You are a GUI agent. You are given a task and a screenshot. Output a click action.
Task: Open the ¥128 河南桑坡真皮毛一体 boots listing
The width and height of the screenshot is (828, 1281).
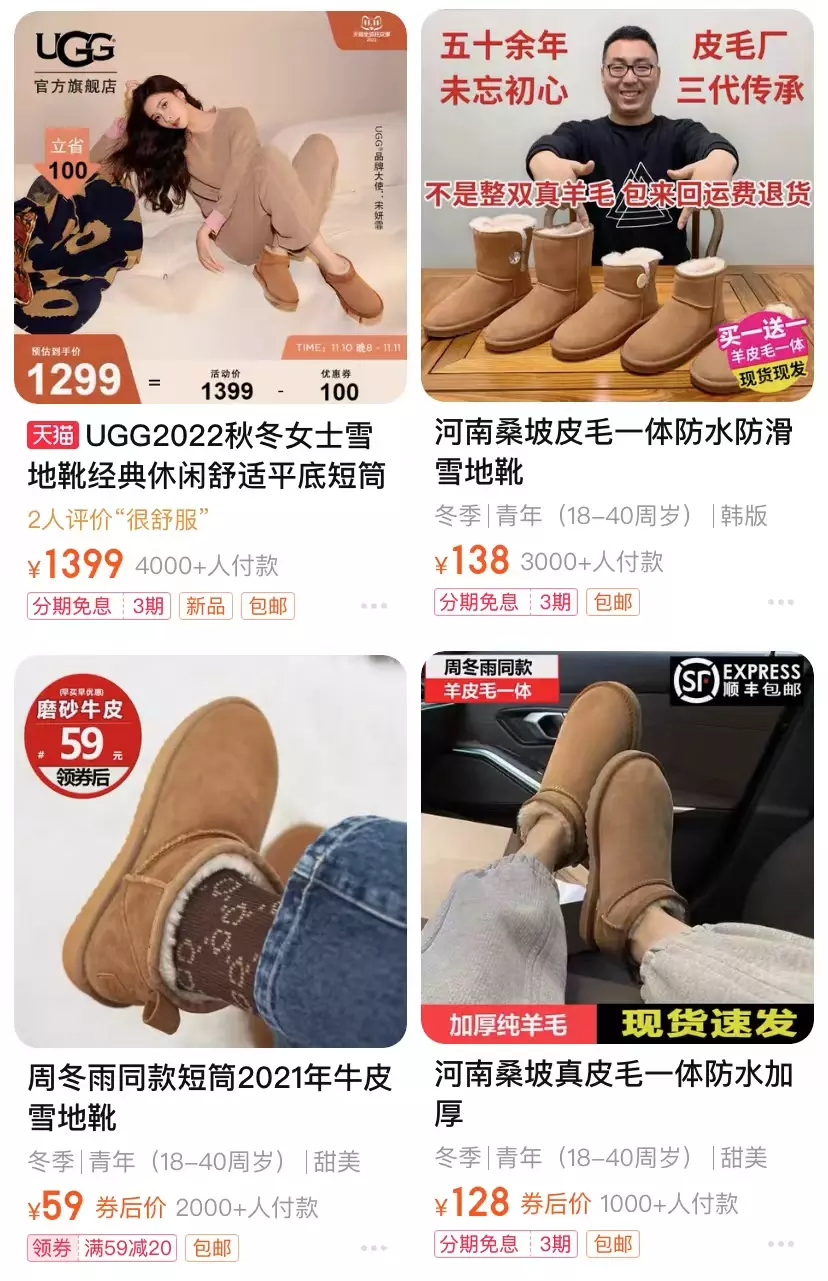pyautogui.click(x=617, y=850)
